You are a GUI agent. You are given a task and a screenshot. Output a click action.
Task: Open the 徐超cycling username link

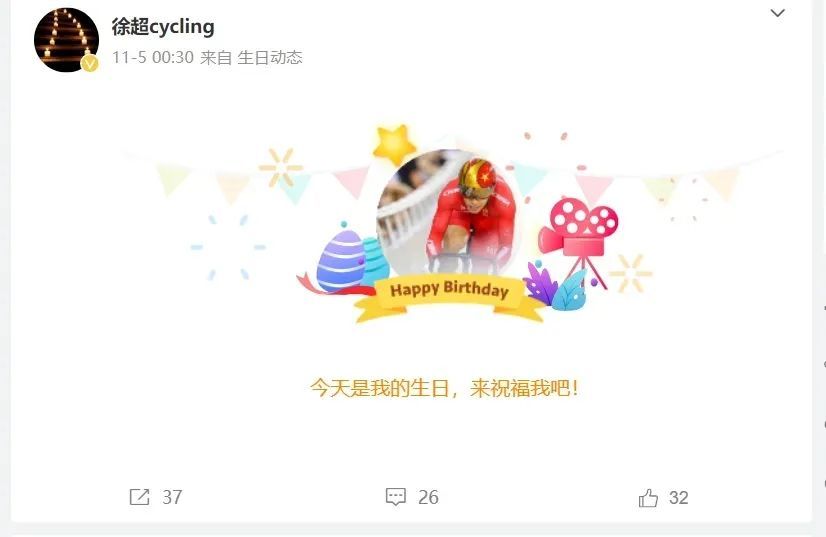[x=163, y=26]
